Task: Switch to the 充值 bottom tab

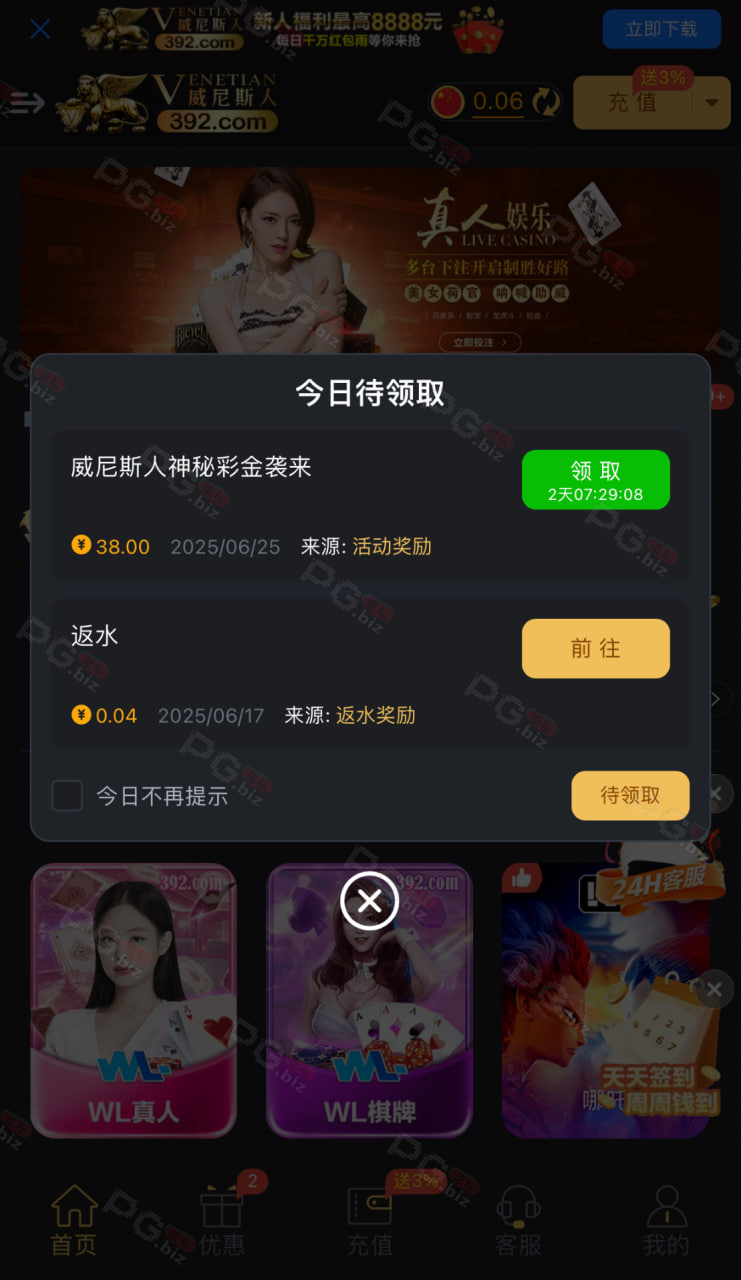Action: click(x=370, y=1219)
